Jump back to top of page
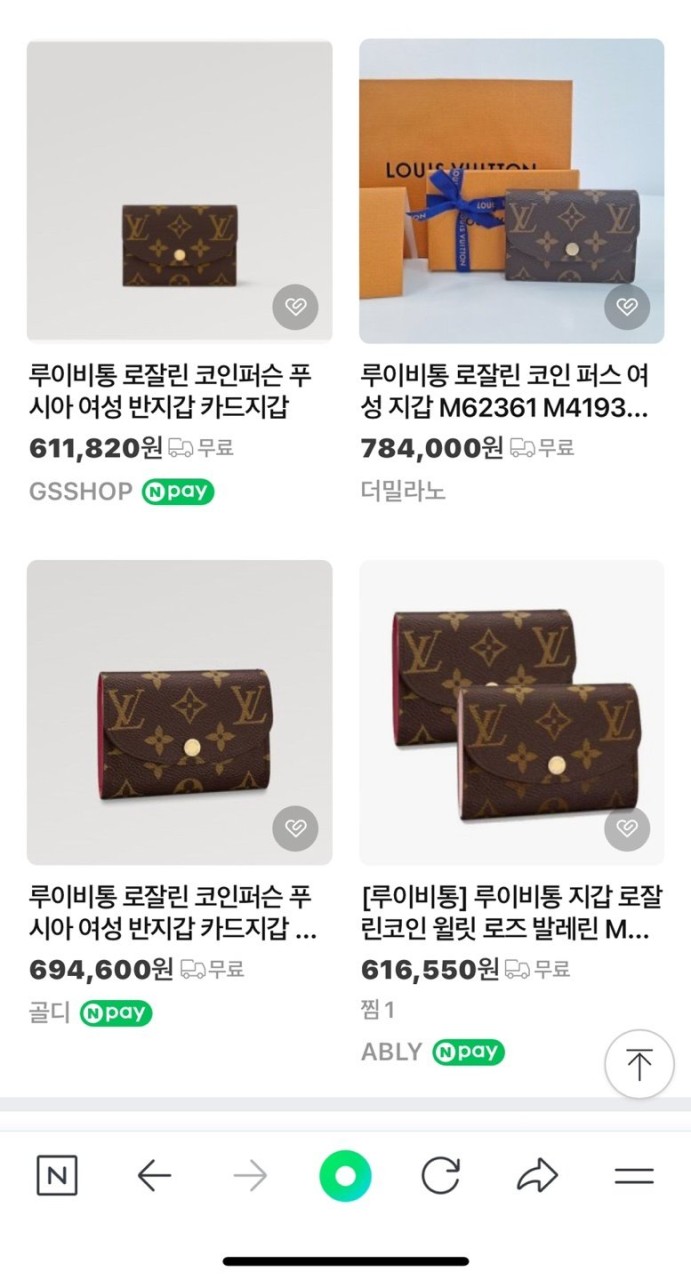The height and width of the screenshot is (1280, 691). click(639, 1064)
